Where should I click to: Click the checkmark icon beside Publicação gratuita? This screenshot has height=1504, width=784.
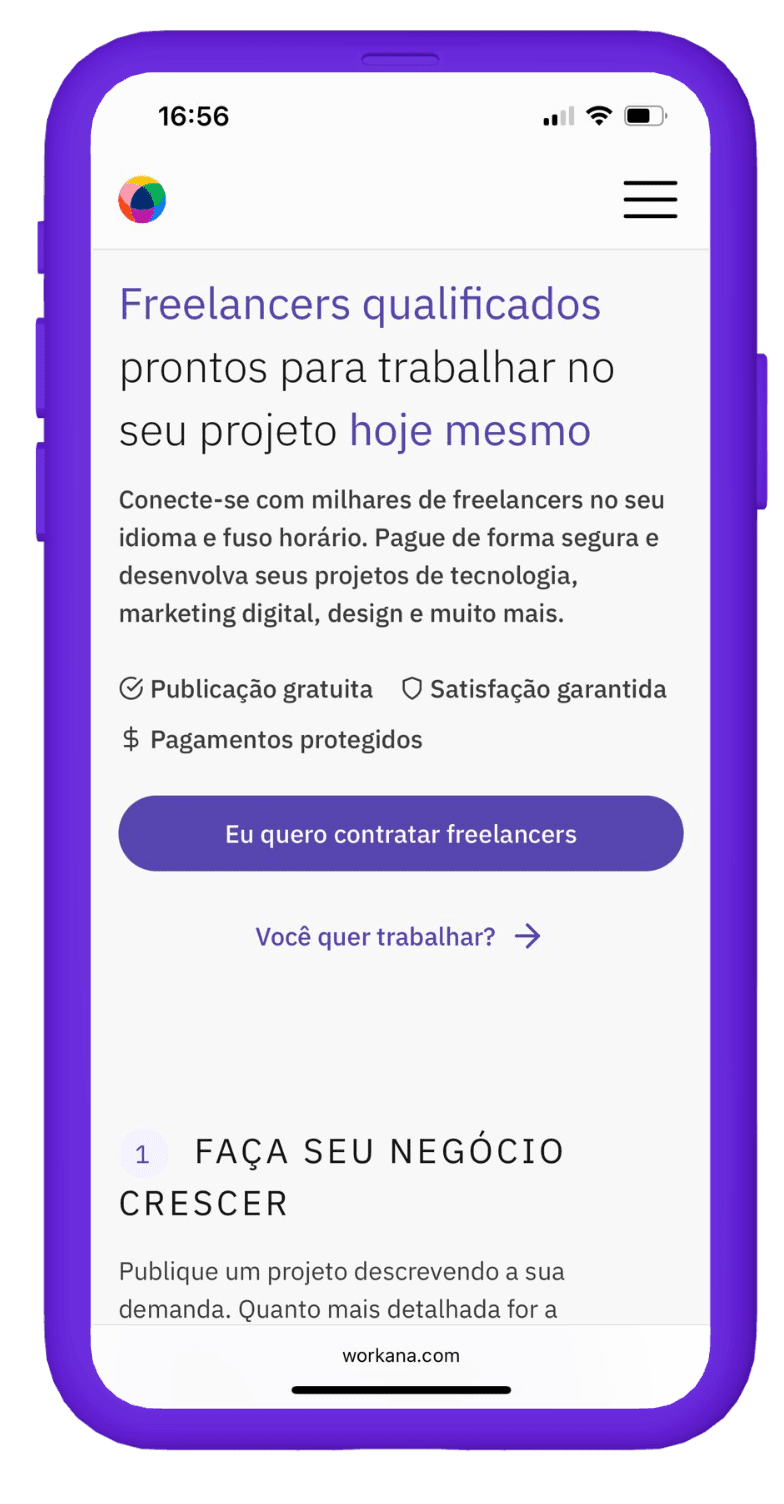pyautogui.click(x=130, y=688)
